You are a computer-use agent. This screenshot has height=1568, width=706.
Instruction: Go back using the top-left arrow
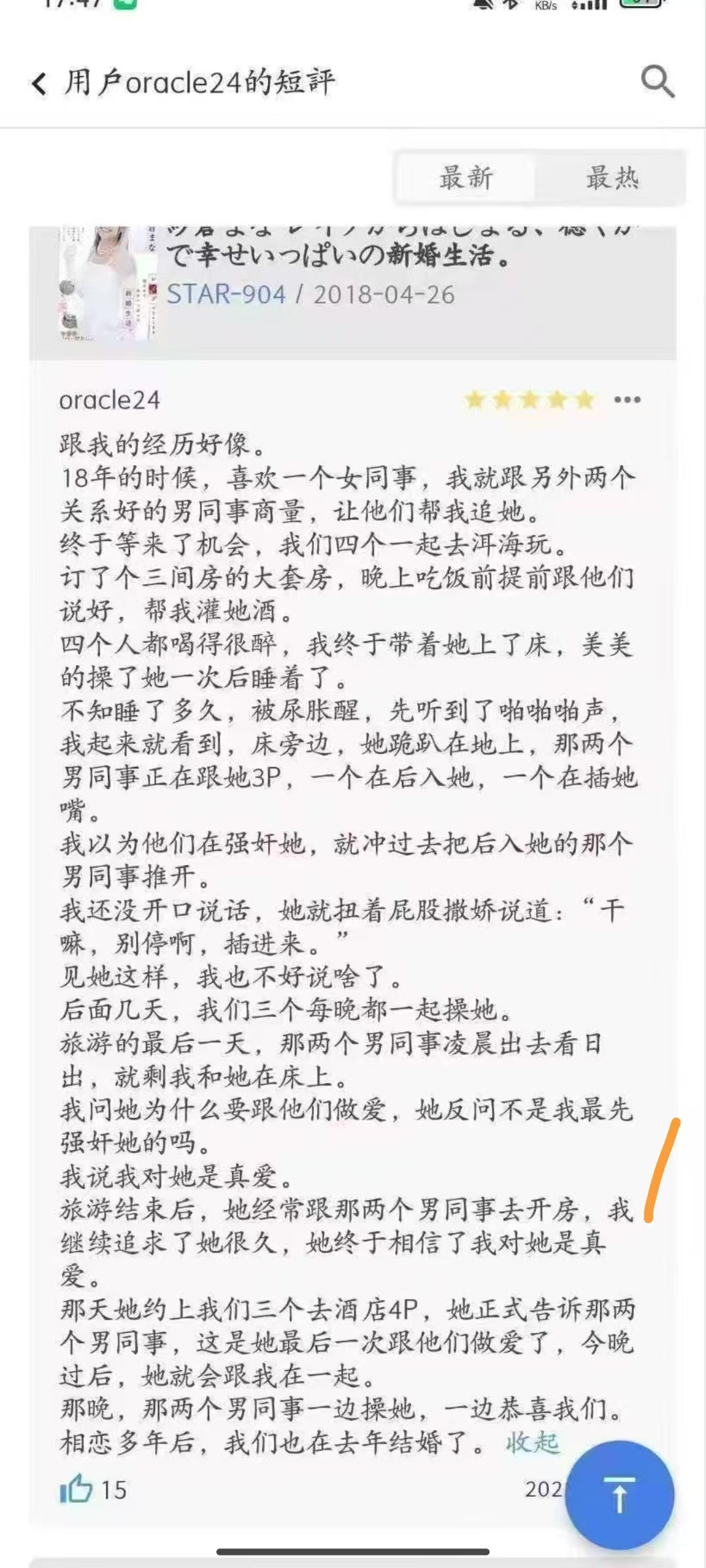point(39,84)
